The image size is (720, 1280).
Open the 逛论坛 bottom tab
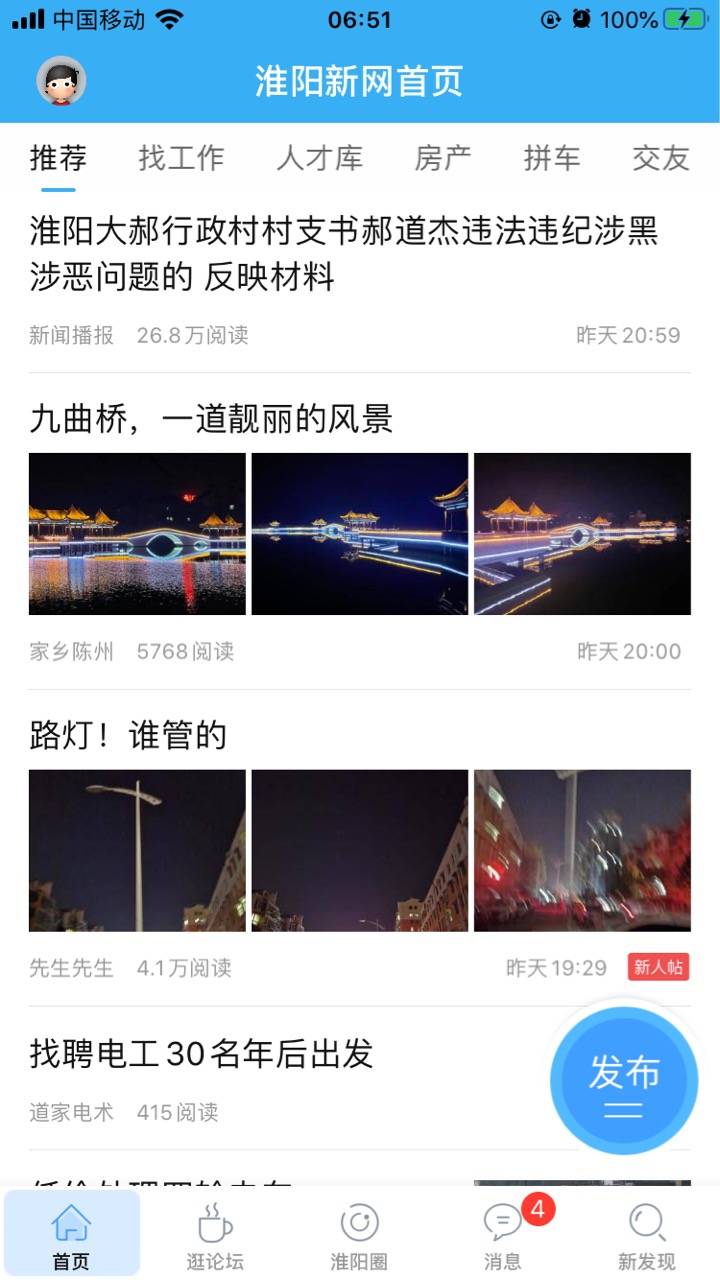(x=215, y=1236)
